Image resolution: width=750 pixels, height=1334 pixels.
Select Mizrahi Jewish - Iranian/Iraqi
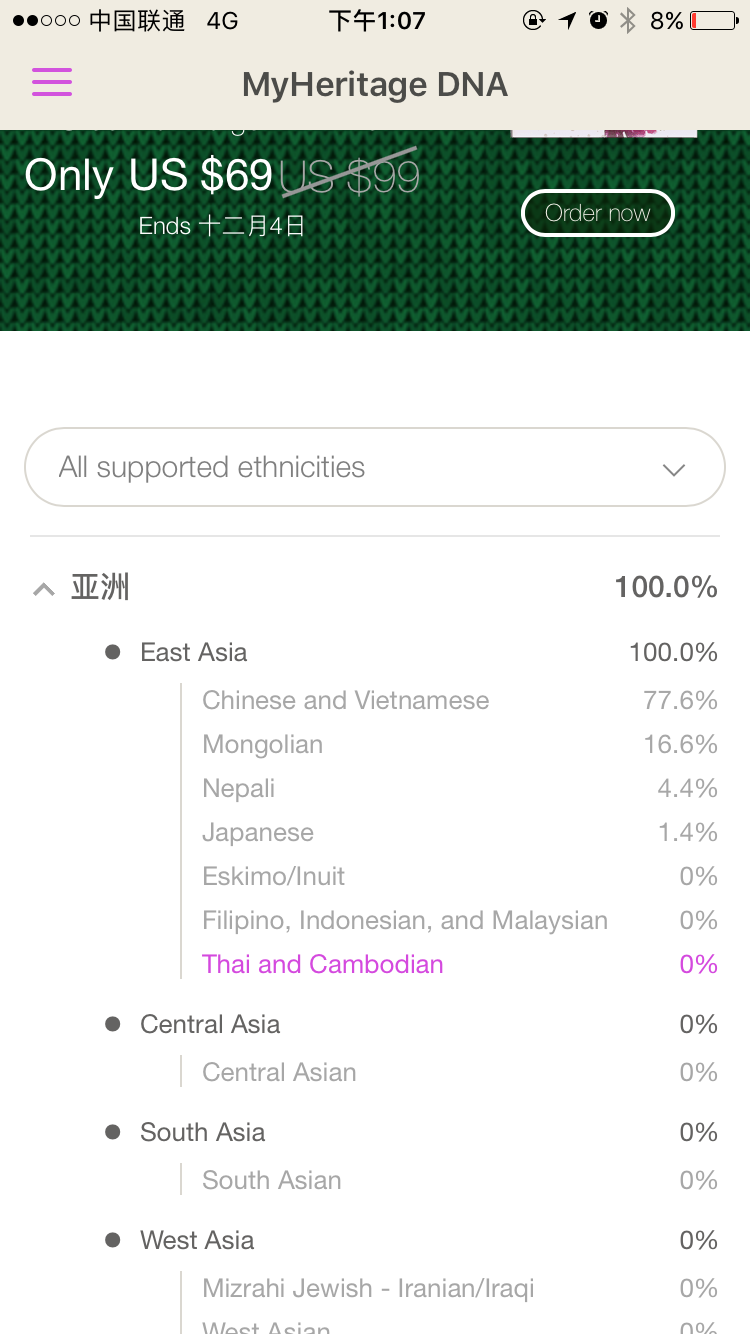pos(460,1288)
